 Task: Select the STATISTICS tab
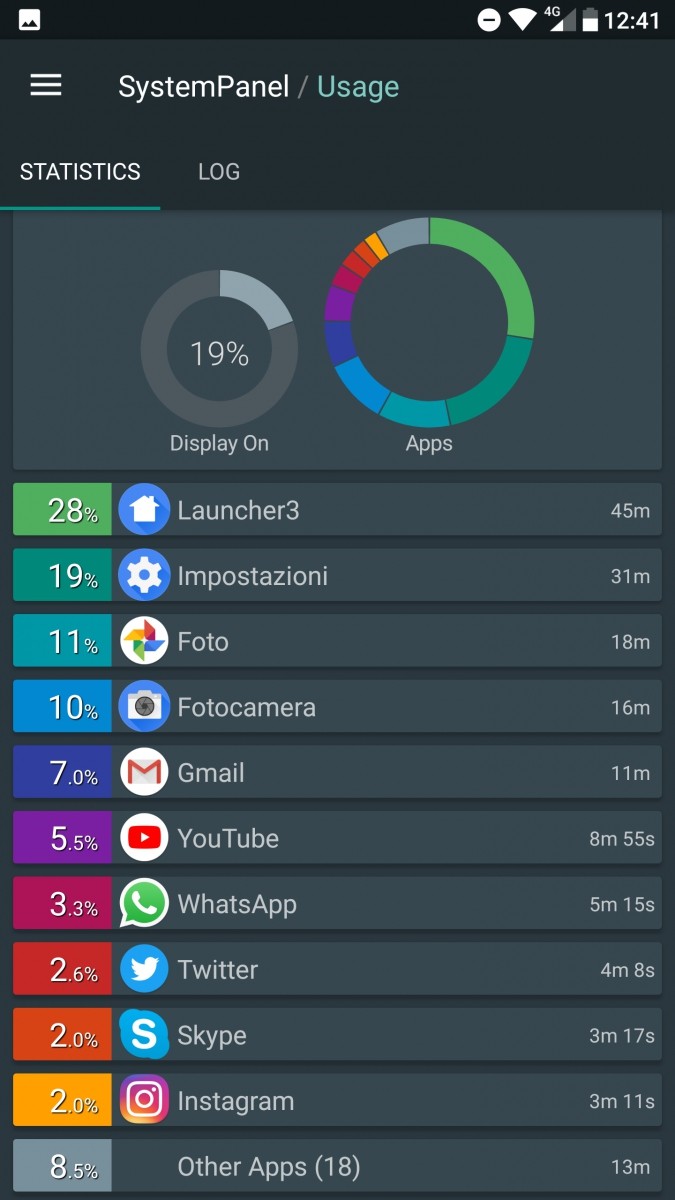coord(80,172)
